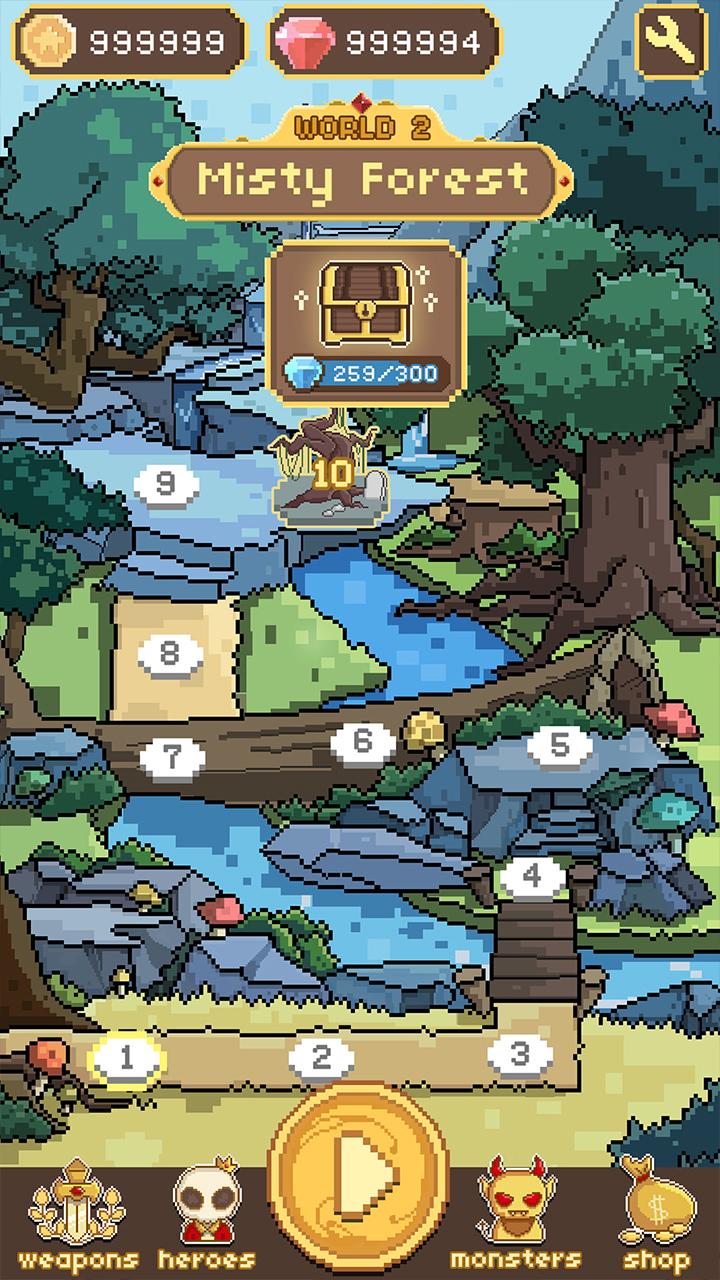Viewport: 720px width, 1280px height.
Task: Open the heroes menu
Action: coord(207,1212)
